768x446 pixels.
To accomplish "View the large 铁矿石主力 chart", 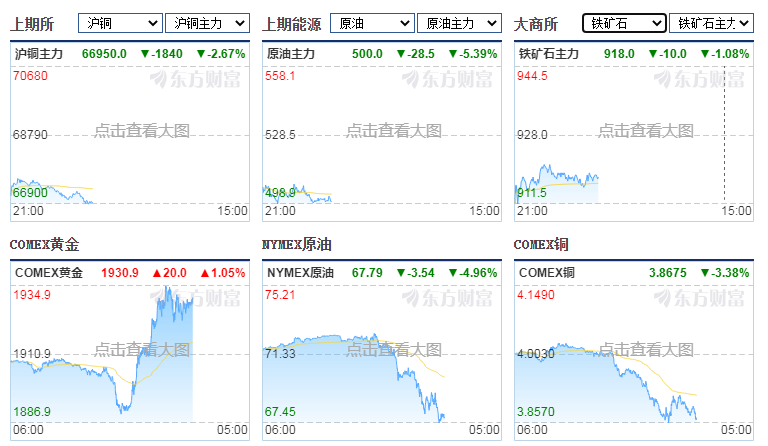I will tap(645, 130).
